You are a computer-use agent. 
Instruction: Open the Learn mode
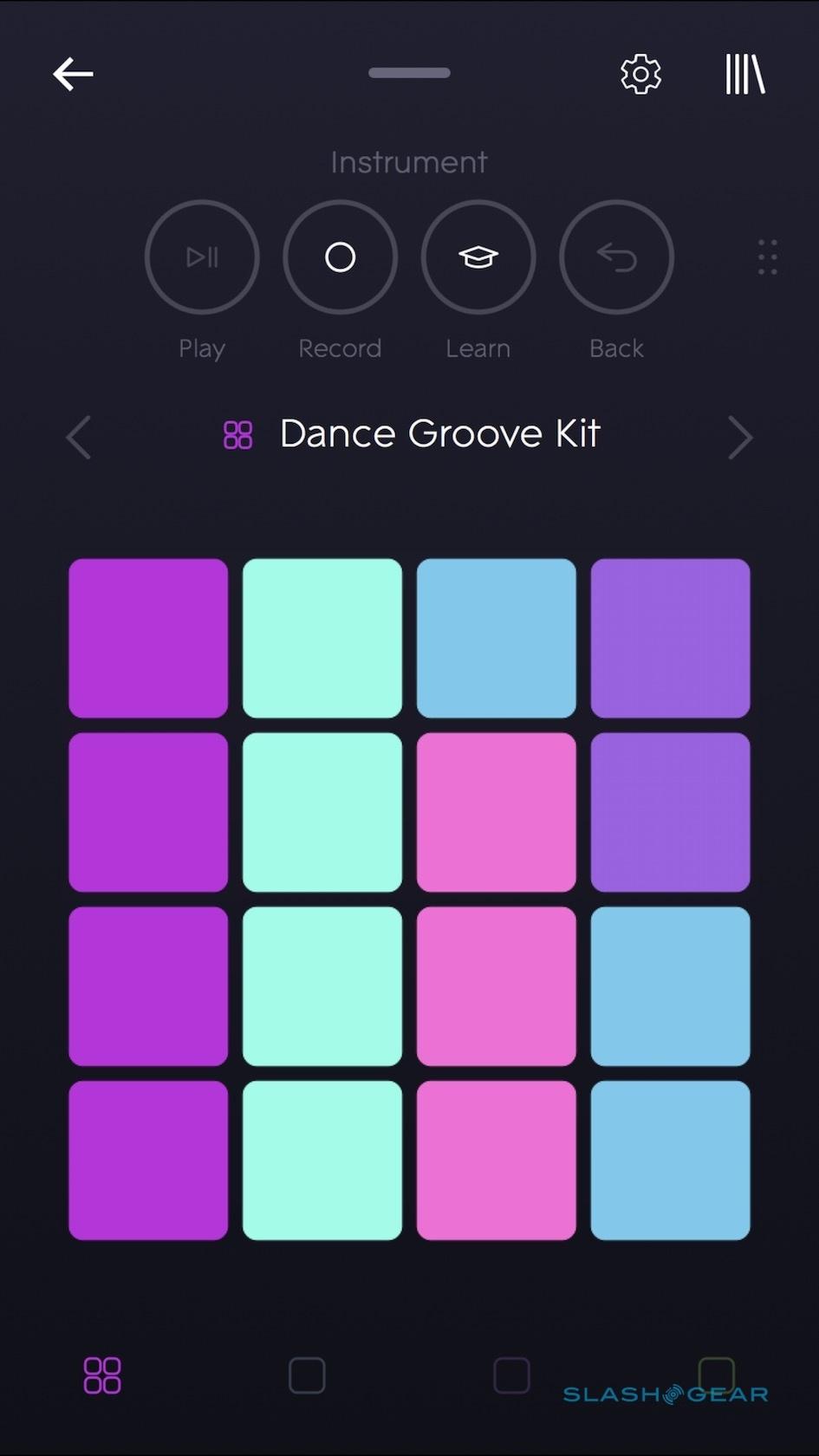tap(478, 257)
